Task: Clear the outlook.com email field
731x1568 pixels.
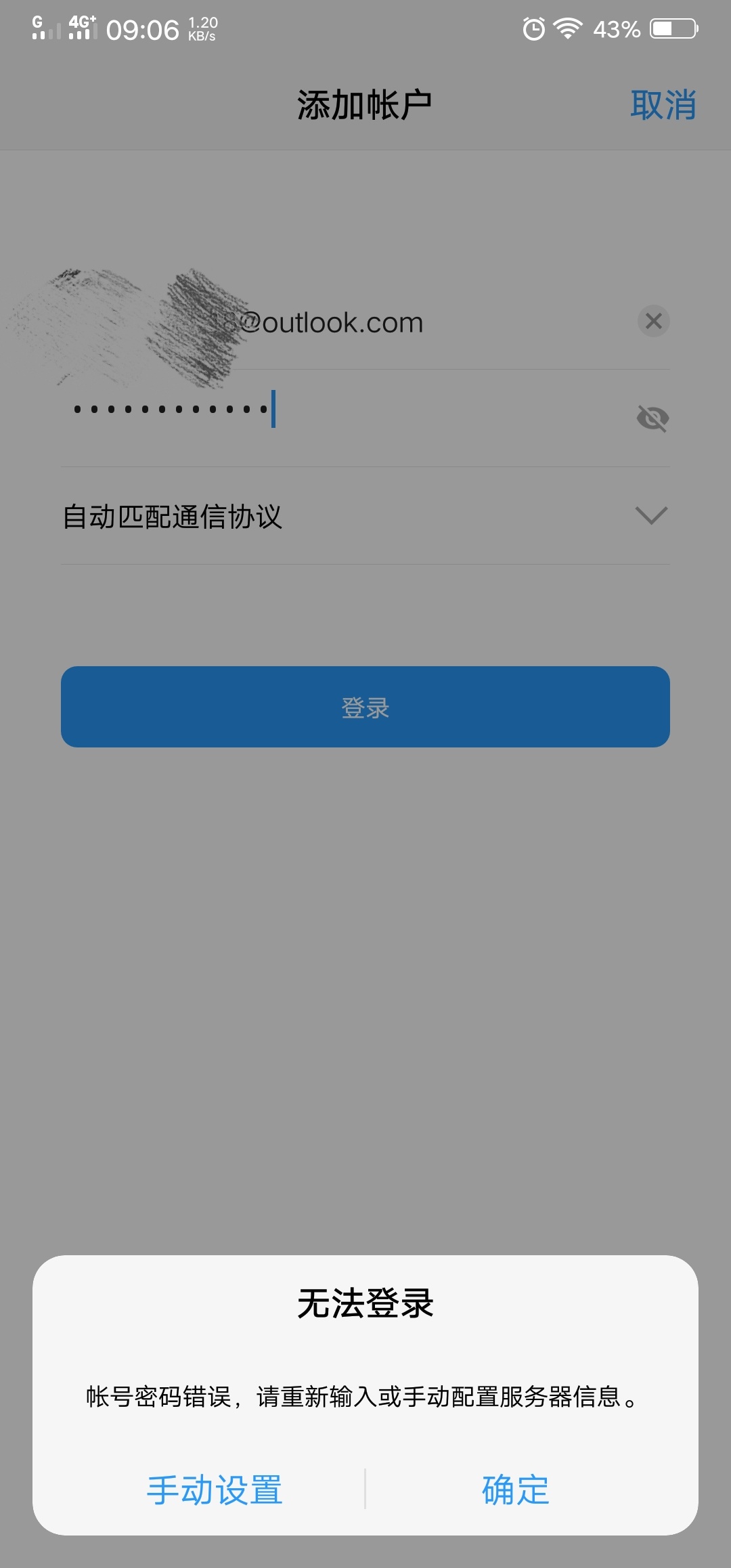Action: click(653, 321)
